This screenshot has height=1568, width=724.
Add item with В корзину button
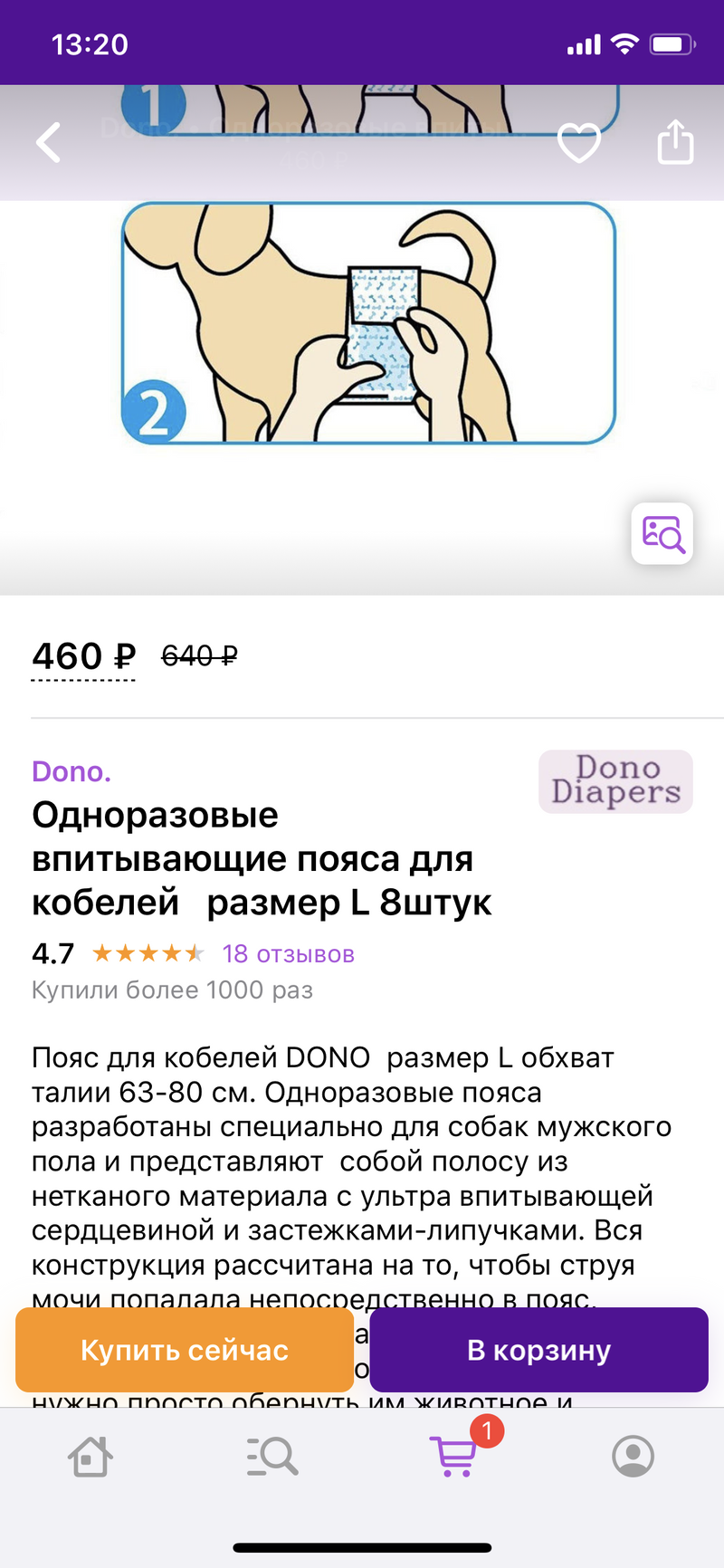[x=538, y=1350]
